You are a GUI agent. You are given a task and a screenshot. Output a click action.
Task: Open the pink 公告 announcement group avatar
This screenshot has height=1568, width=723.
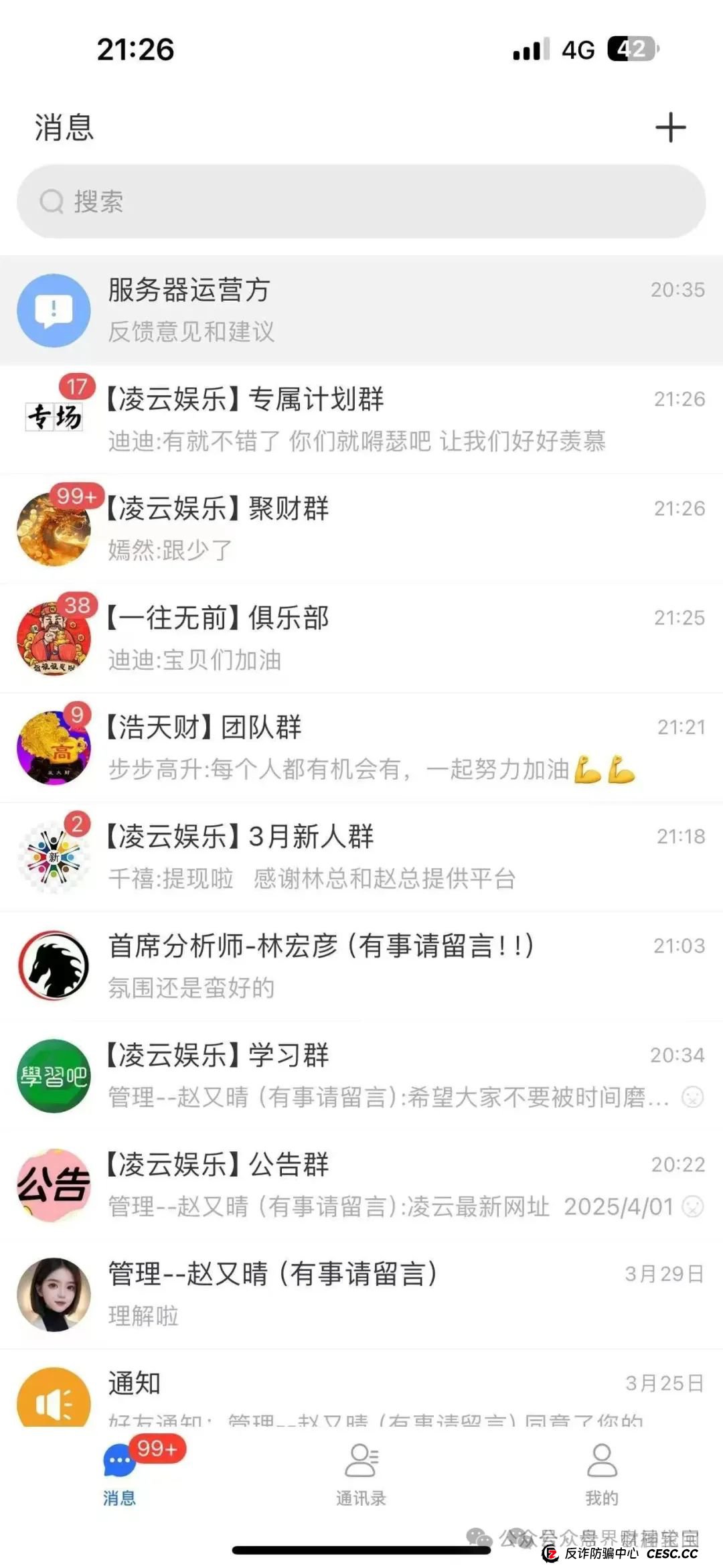click(54, 1183)
